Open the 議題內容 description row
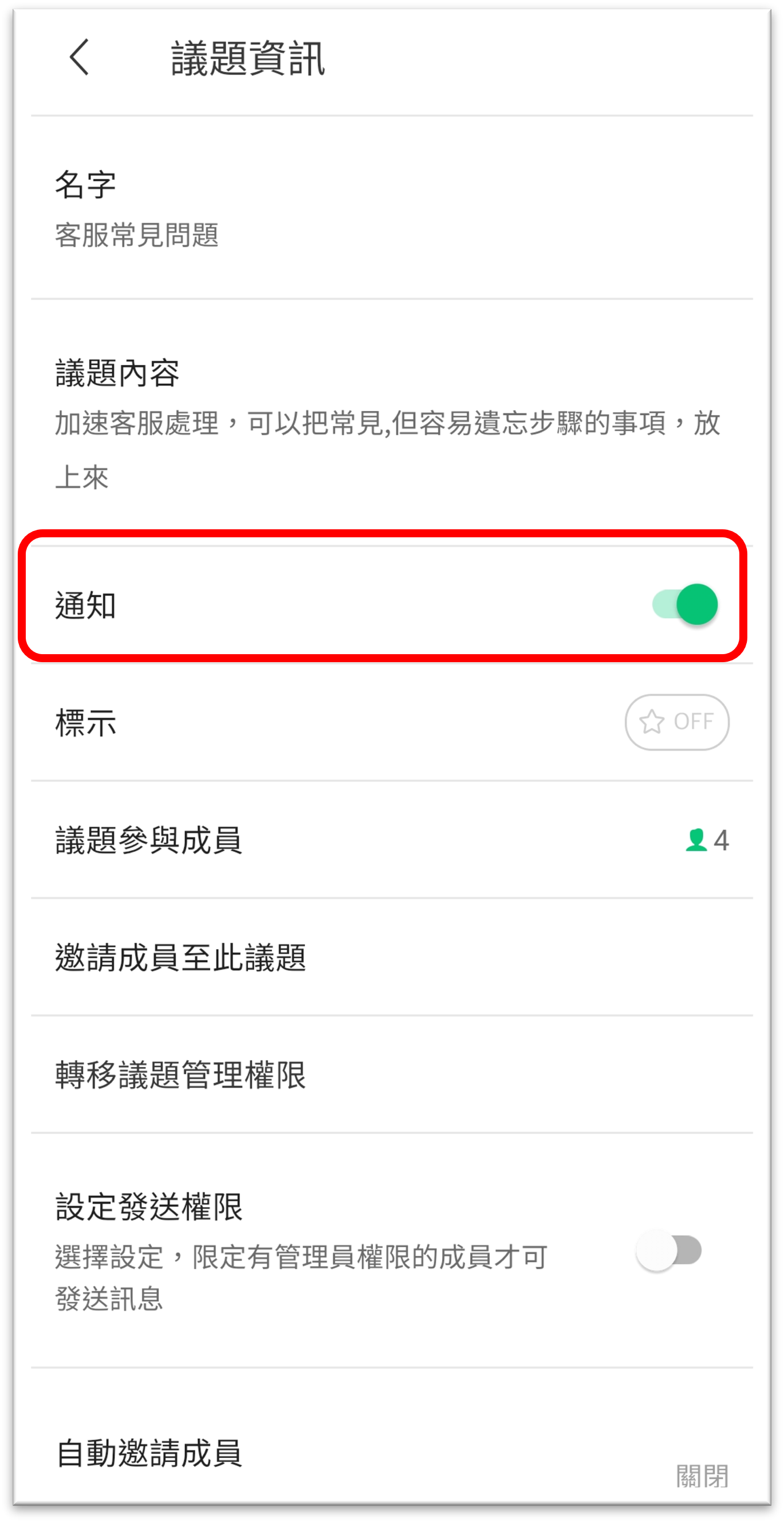The height and width of the screenshot is (1522, 784). (x=390, y=422)
